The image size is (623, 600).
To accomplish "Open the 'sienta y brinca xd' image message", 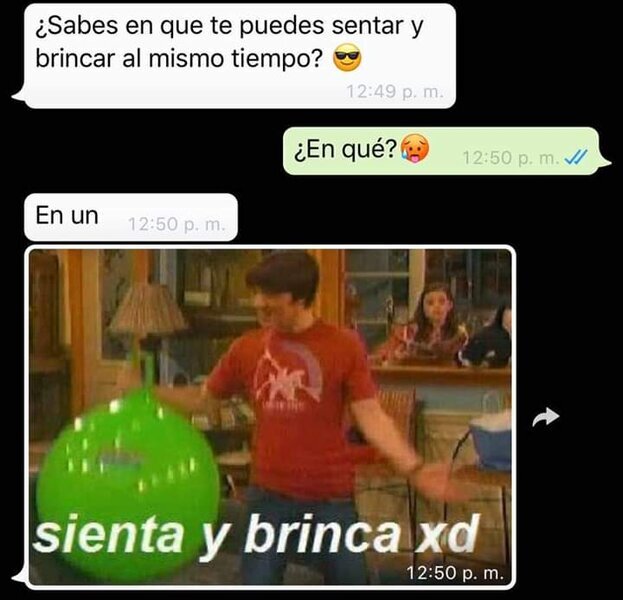I will 270,415.
